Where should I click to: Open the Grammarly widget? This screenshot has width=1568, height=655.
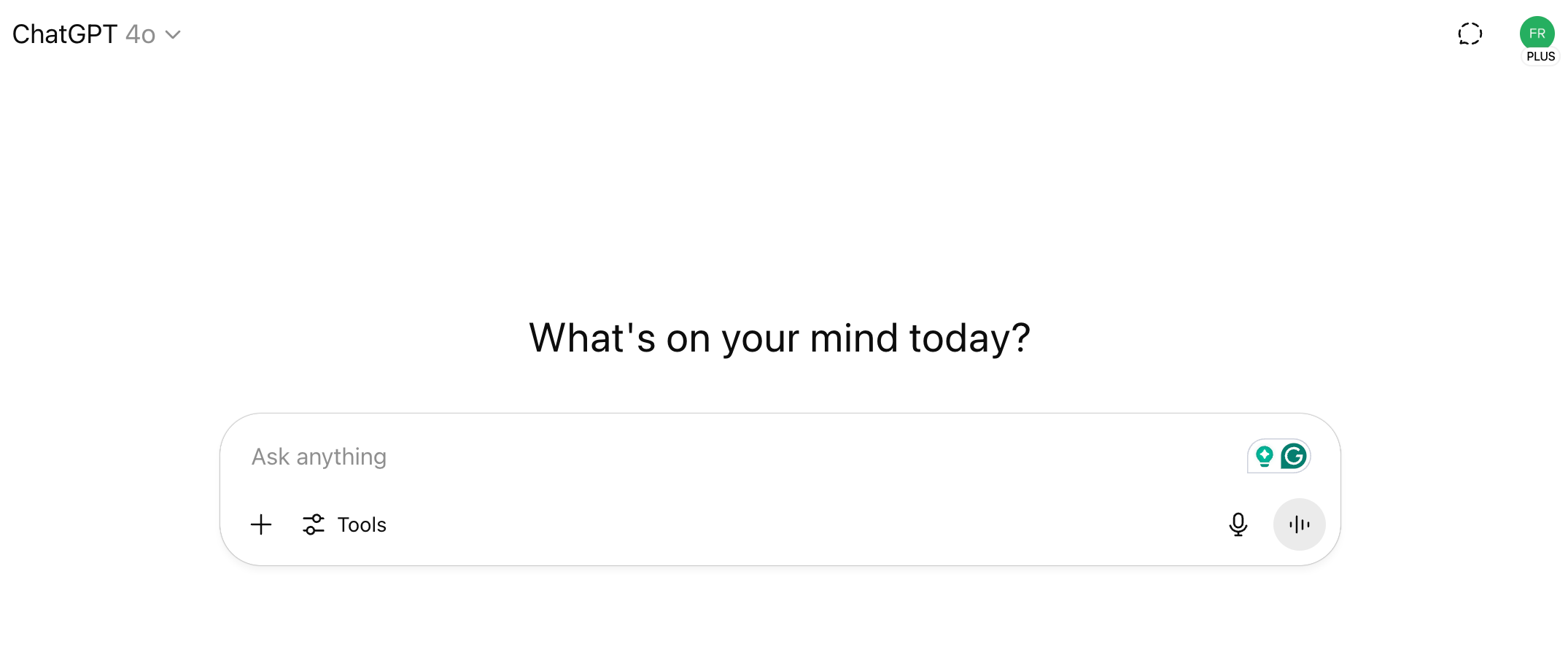click(1294, 457)
